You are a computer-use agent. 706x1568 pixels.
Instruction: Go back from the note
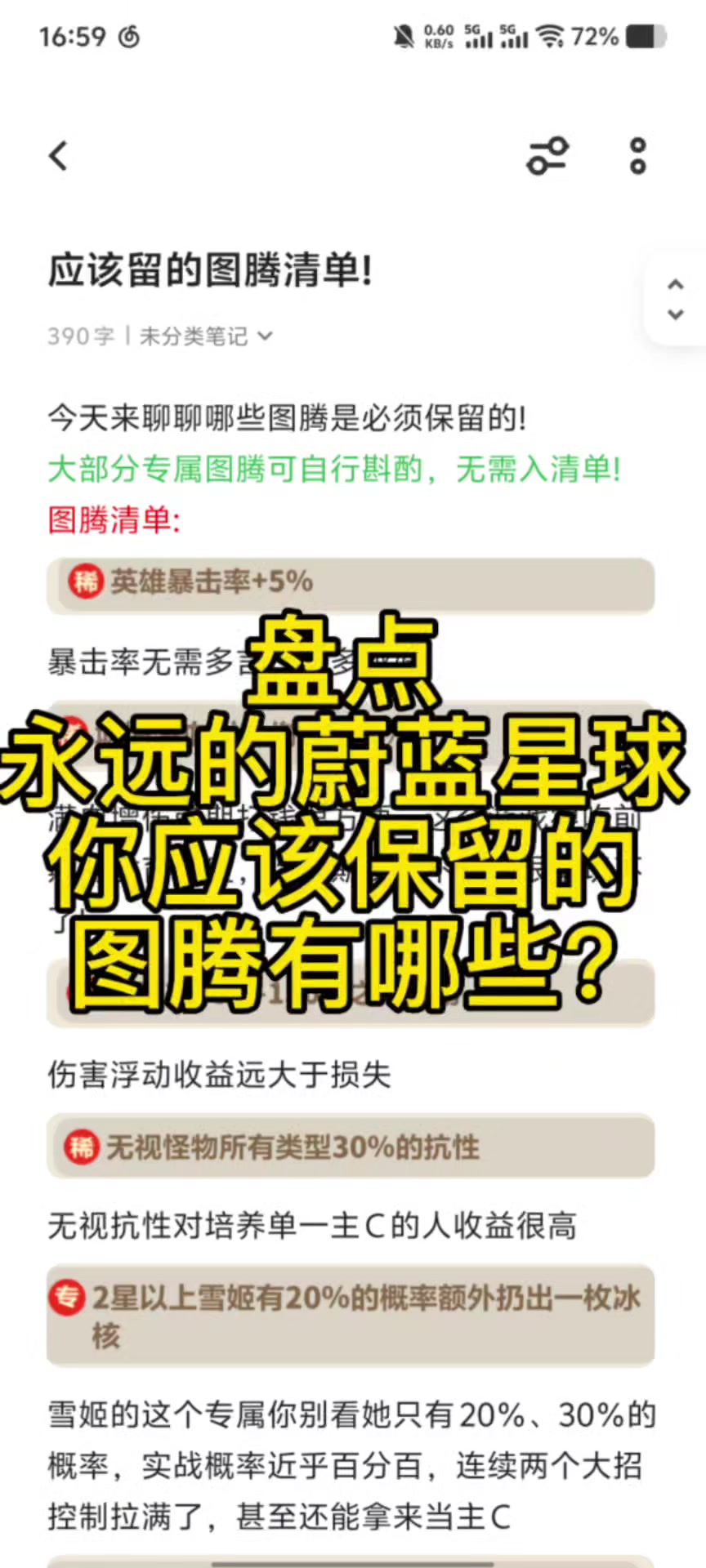(x=58, y=156)
